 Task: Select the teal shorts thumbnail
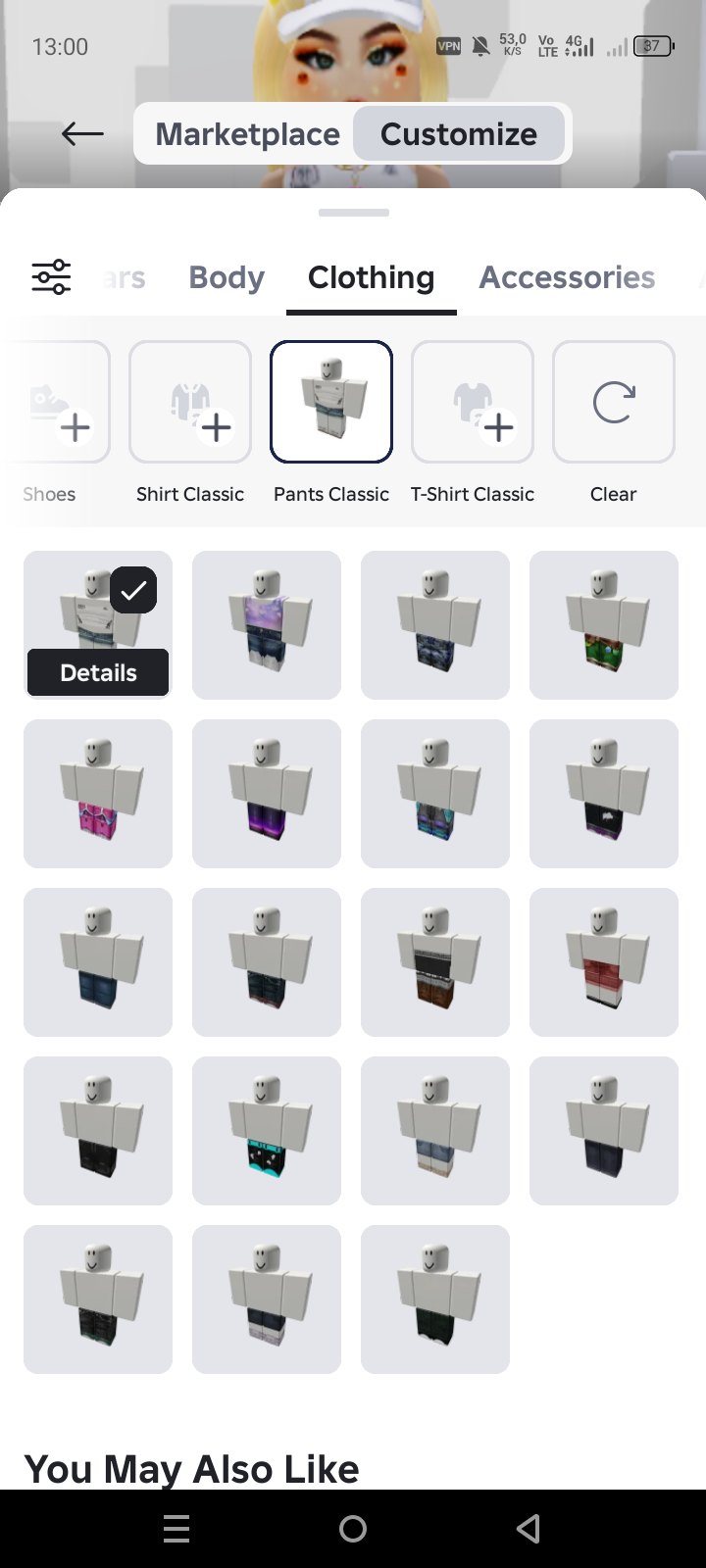(267, 1131)
